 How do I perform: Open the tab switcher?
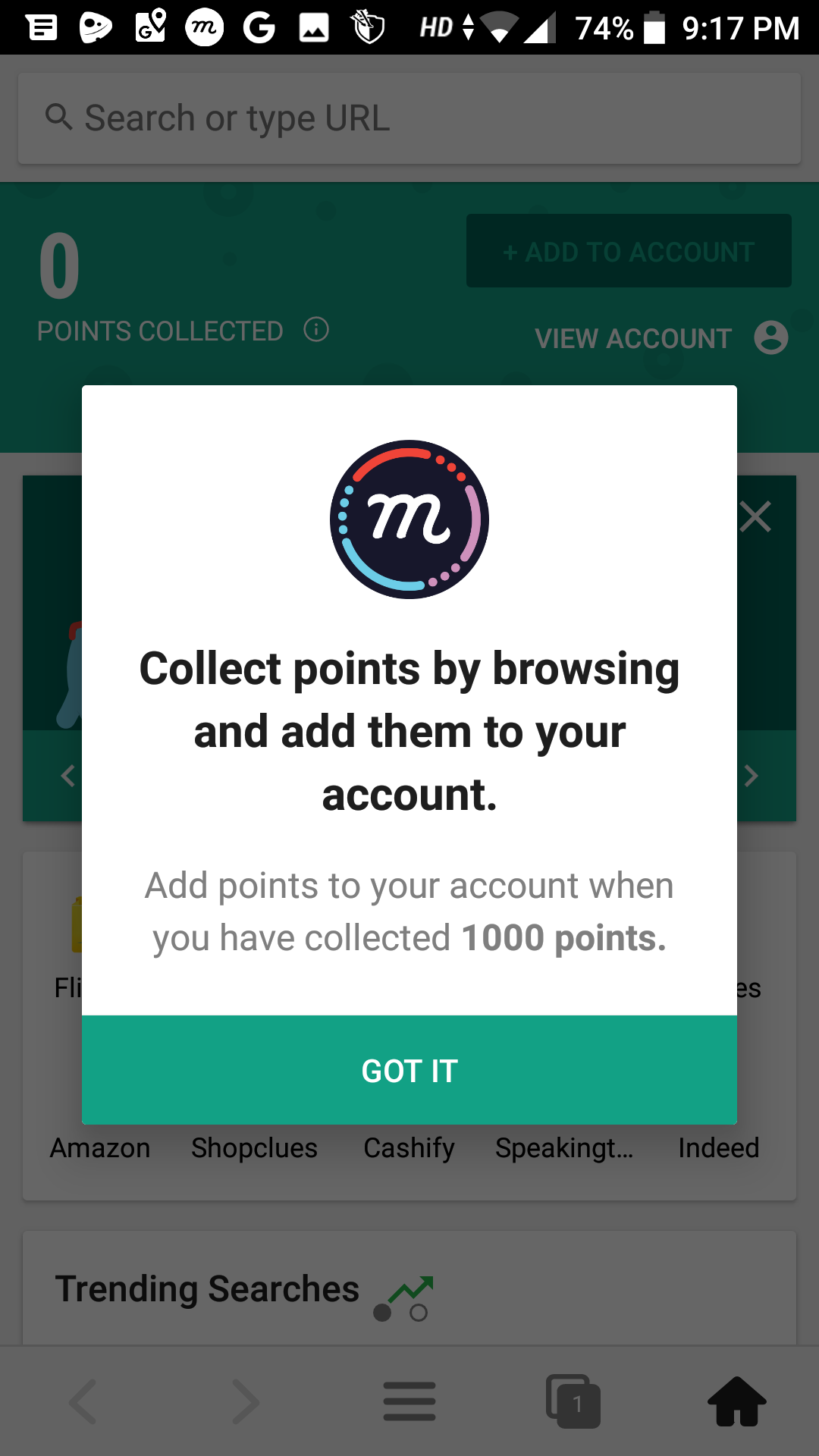(x=573, y=1401)
